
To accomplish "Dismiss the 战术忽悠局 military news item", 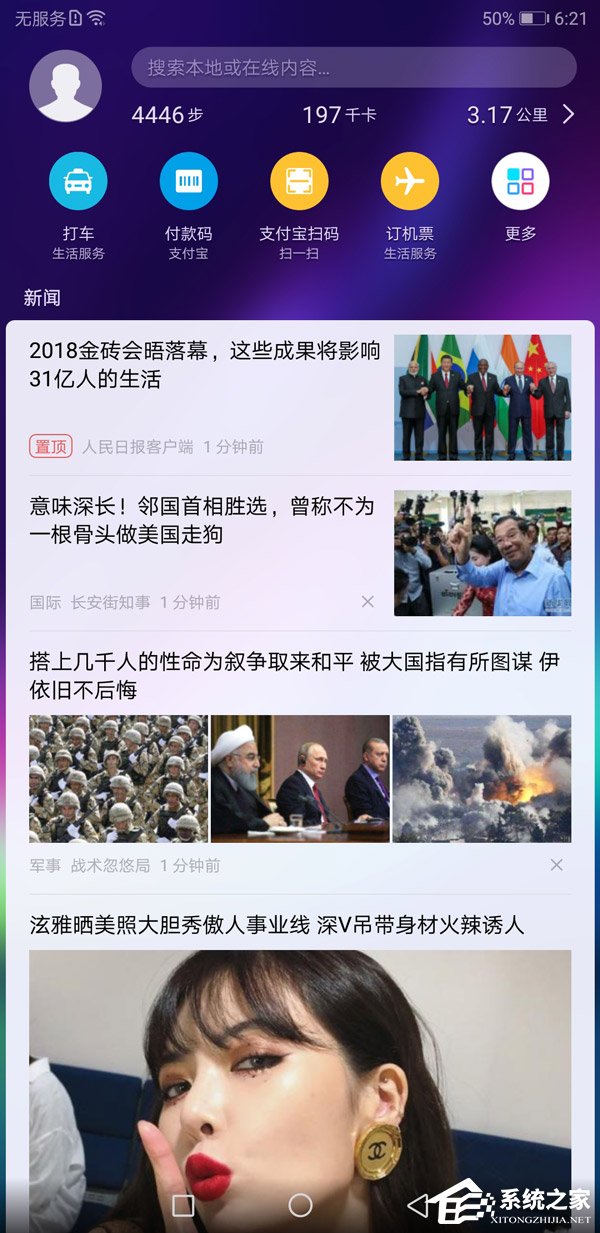I will click(x=557, y=865).
